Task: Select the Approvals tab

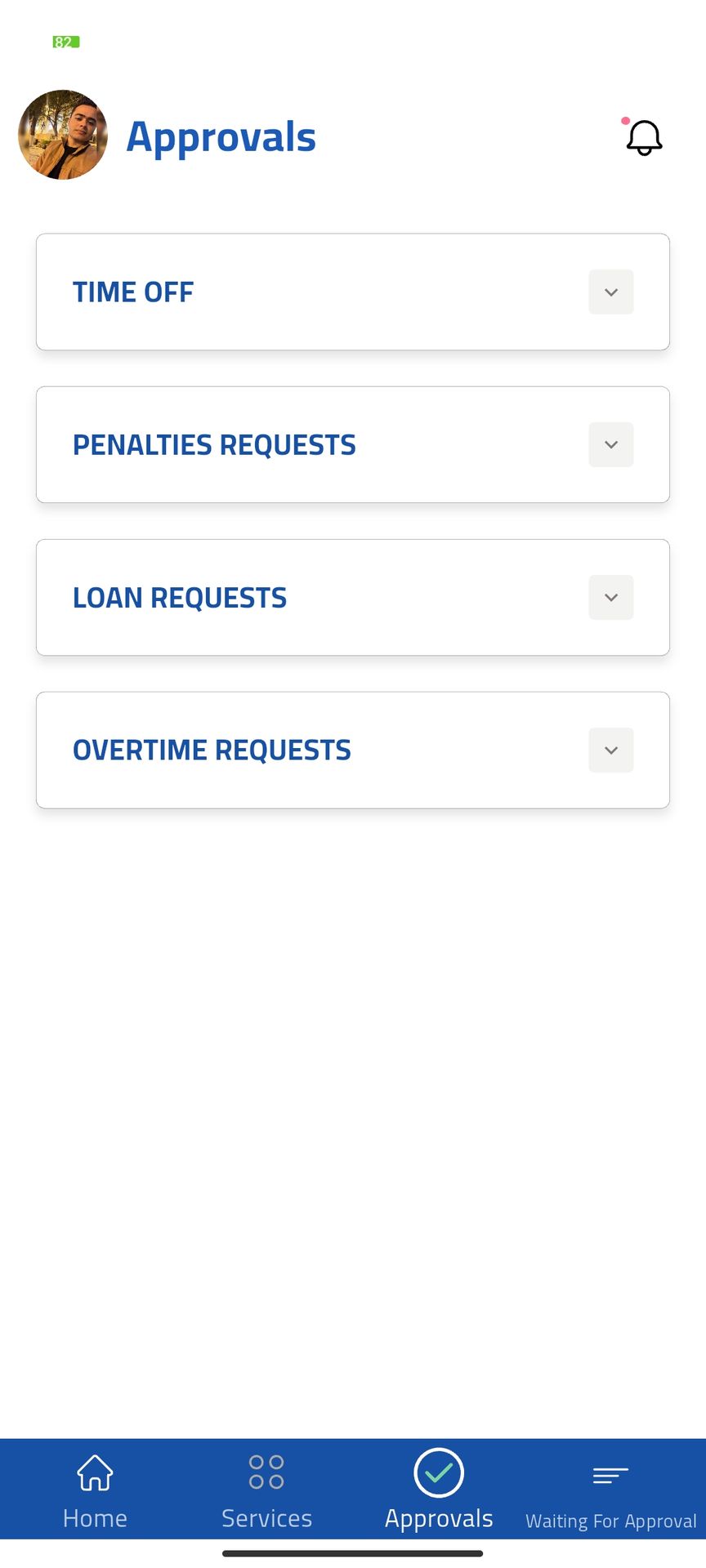Action: coord(439,1490)
